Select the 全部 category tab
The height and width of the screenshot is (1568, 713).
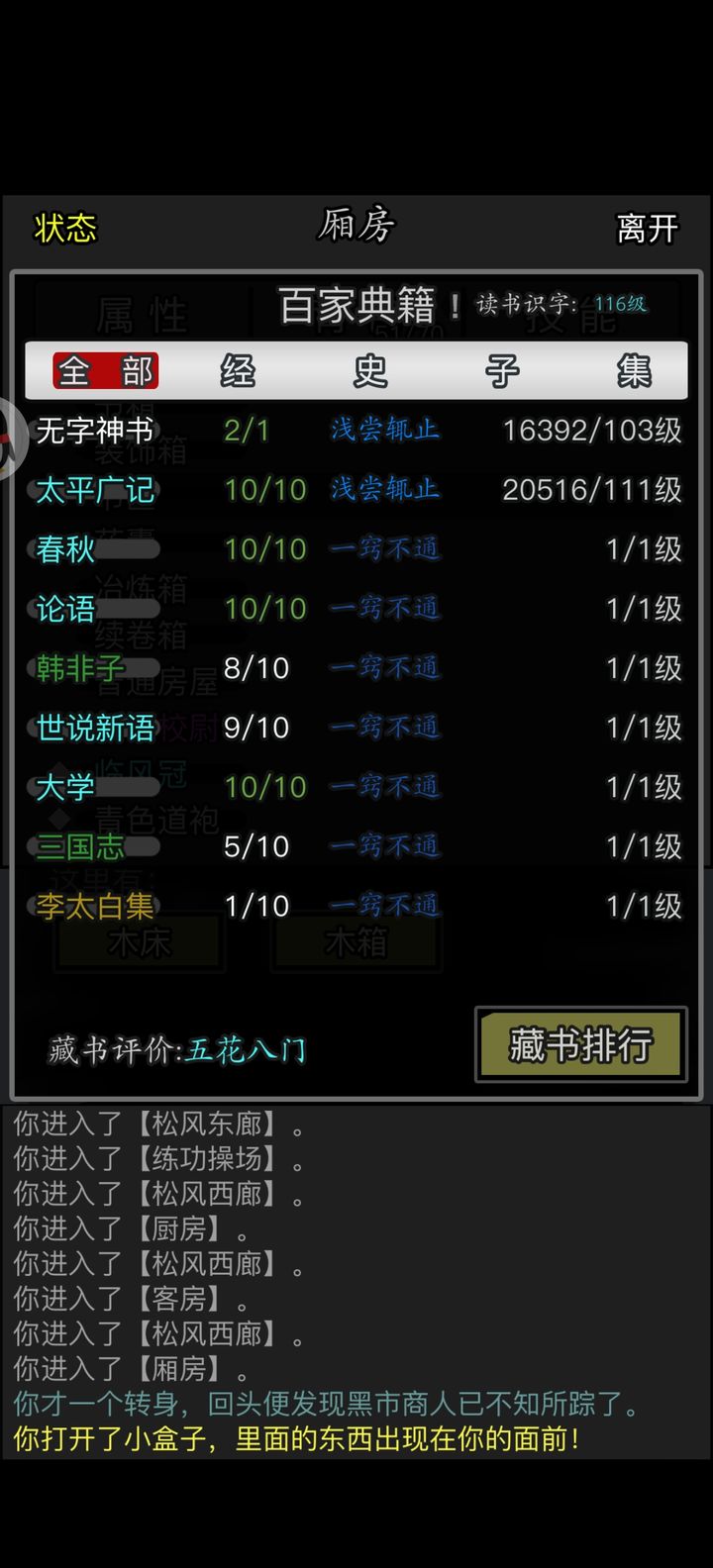(105, 371)
